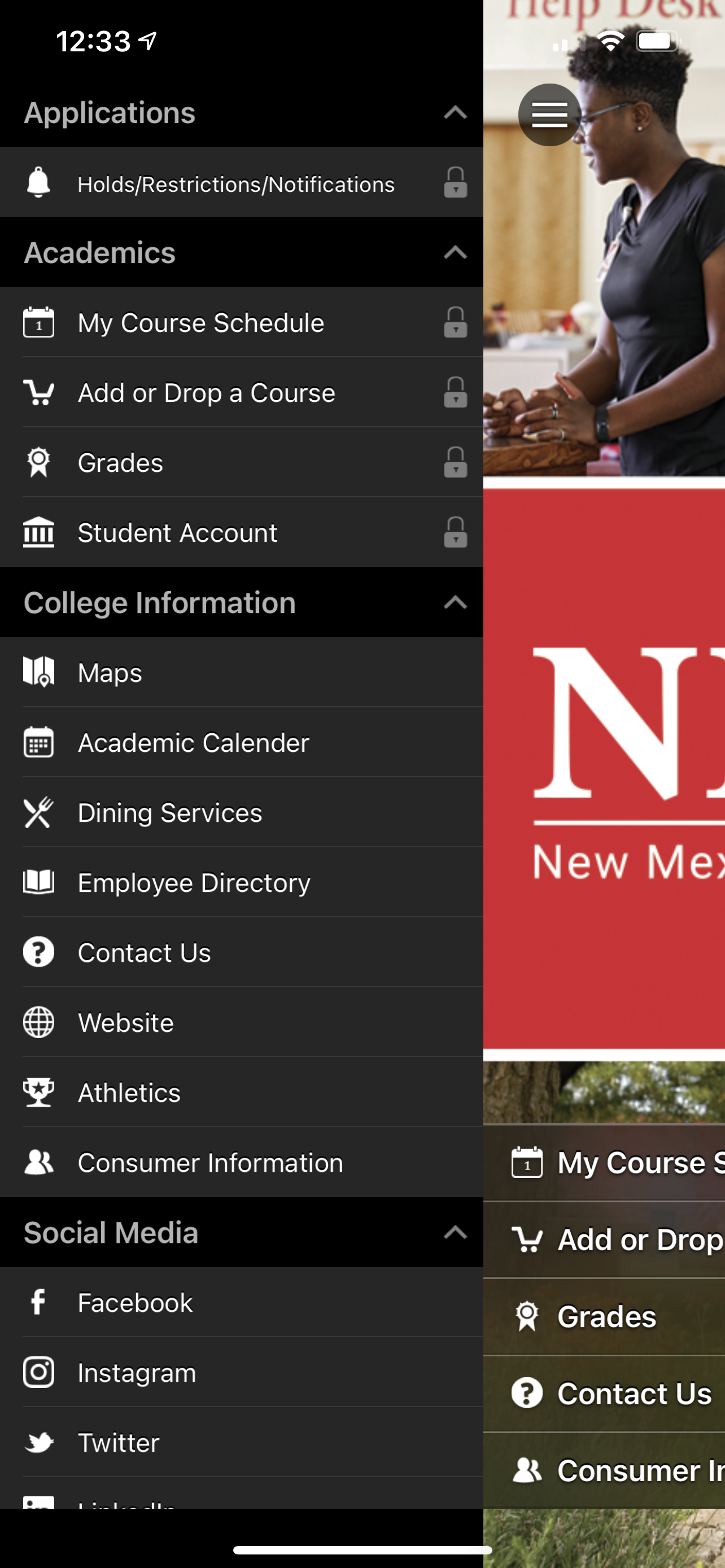
Task: Open Student Account
Action: pyautogui.click(x=177, y=533)
